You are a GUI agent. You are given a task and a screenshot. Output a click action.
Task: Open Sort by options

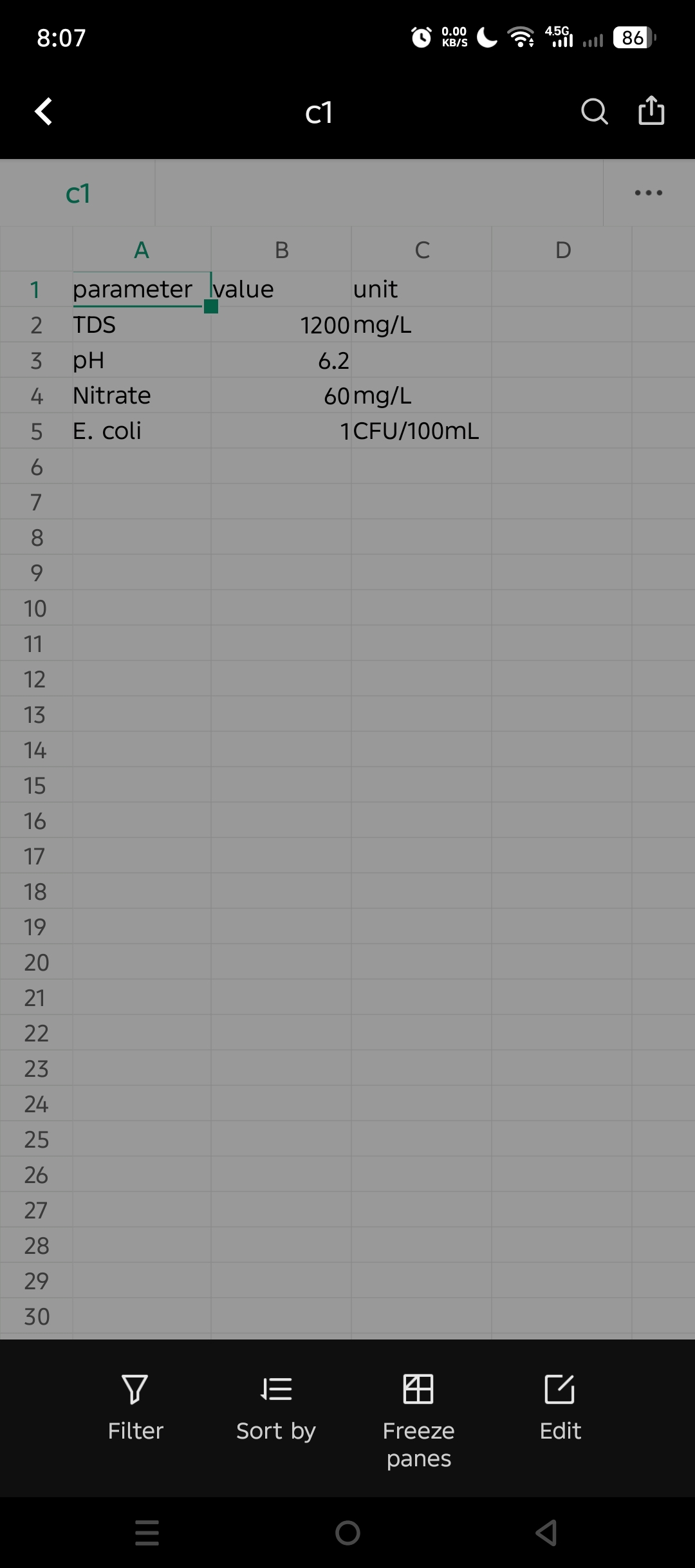point(276,1407)
